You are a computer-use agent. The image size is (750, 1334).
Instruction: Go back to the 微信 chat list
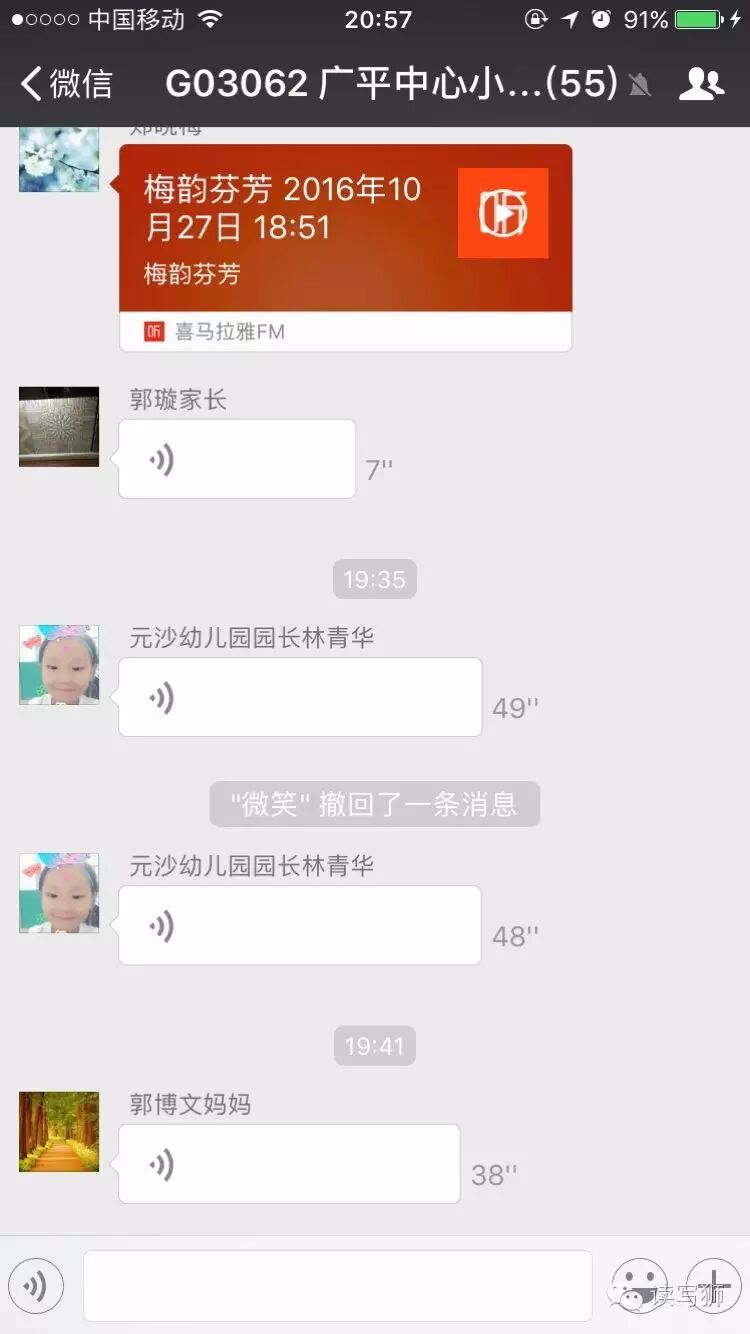pyautogui.click(x=68, y=84)
